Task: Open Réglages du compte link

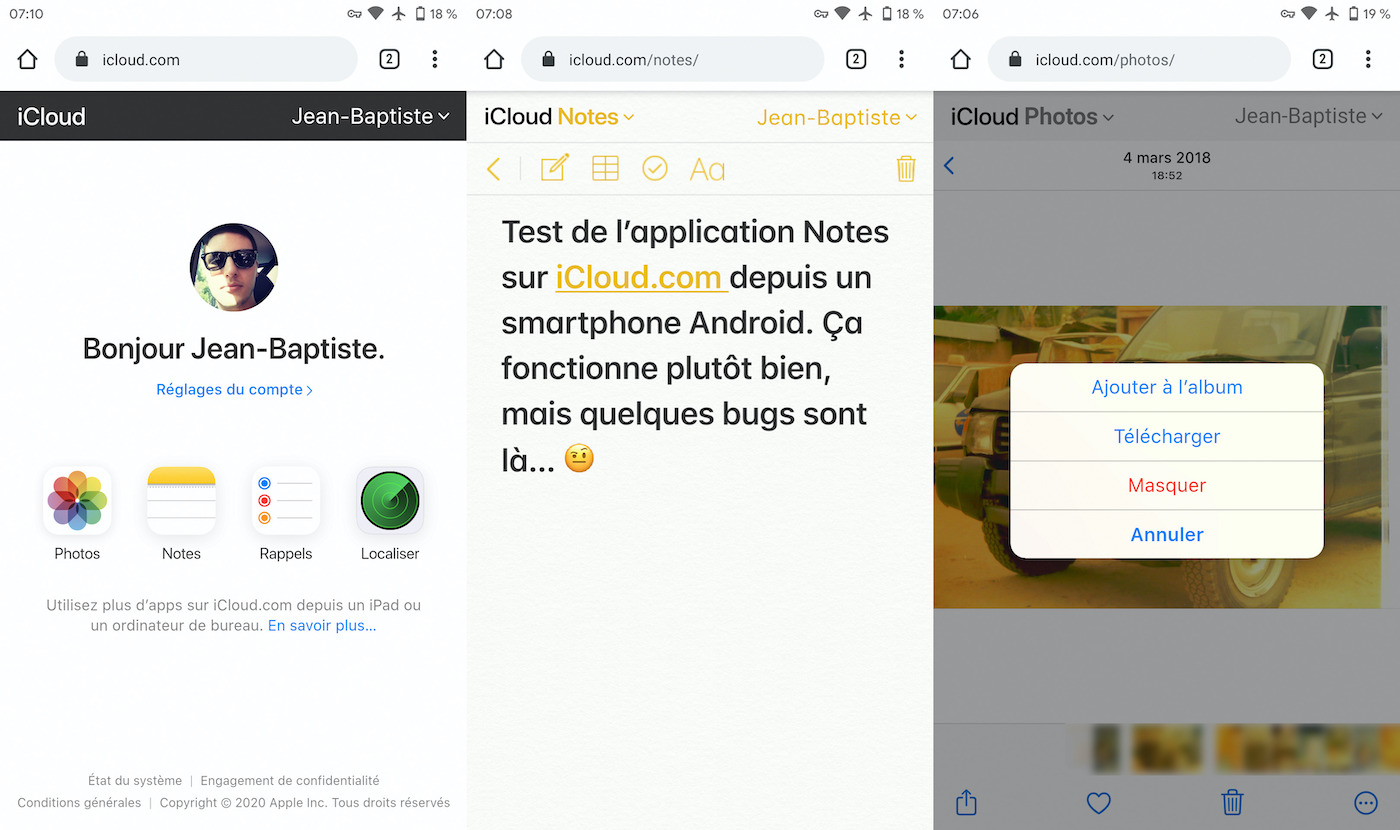Action: pyautogui.click(x=234, y=390)
